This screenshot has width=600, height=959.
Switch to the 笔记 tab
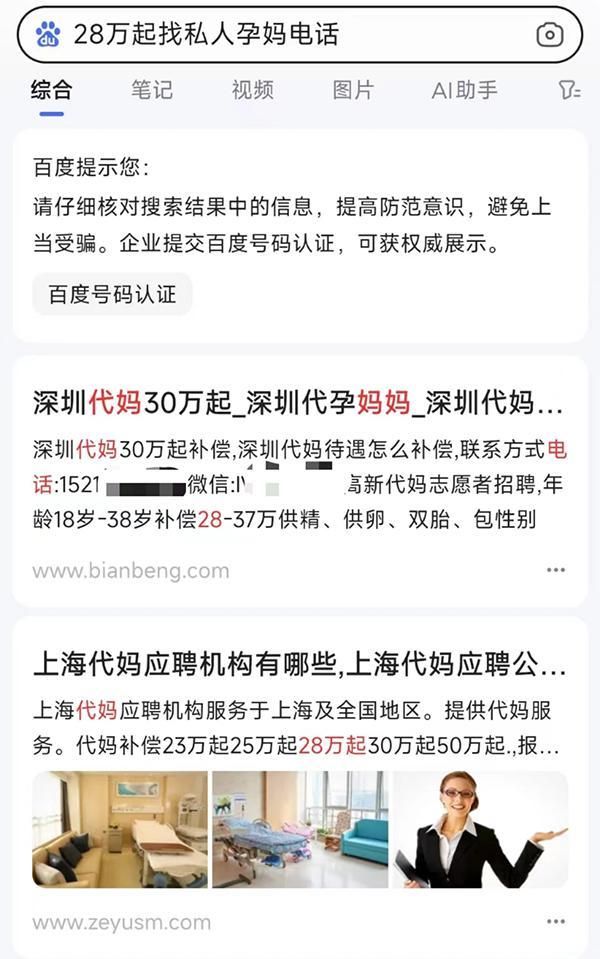[151, 90]
